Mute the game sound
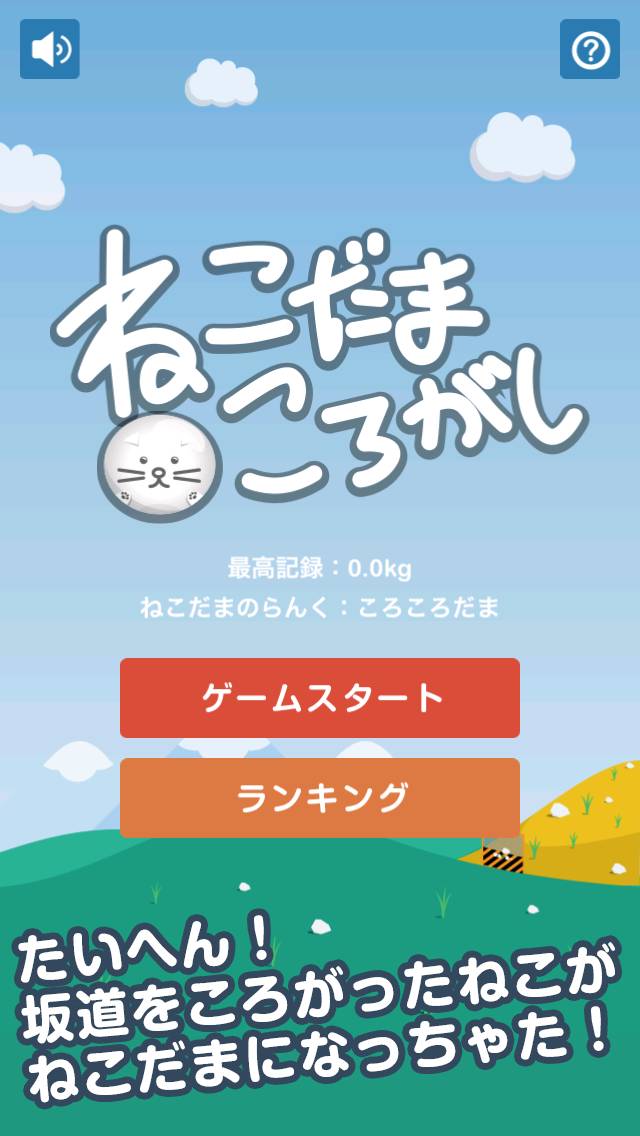 [x=50, y=49]
